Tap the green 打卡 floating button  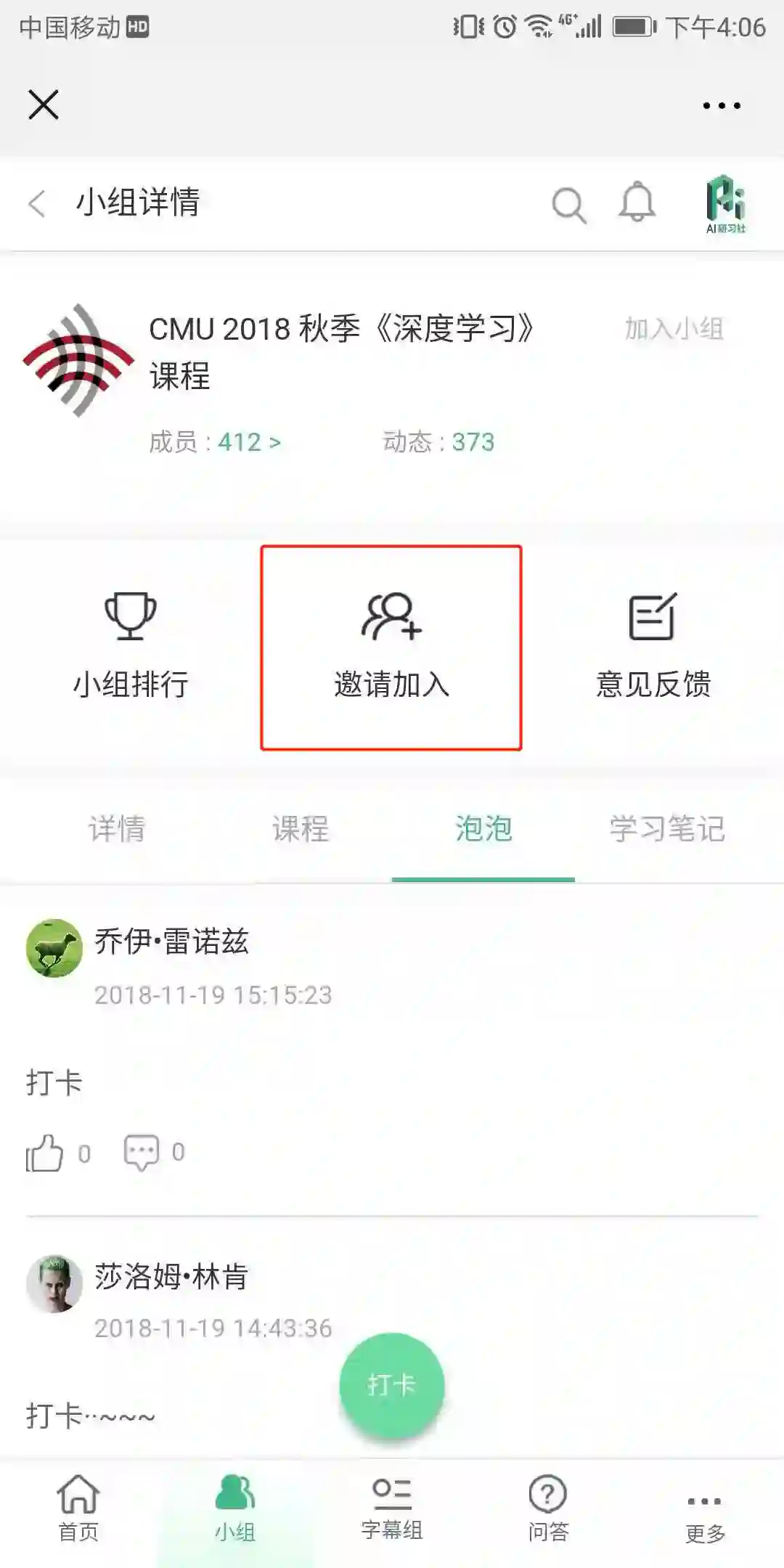click(392, 1385)
